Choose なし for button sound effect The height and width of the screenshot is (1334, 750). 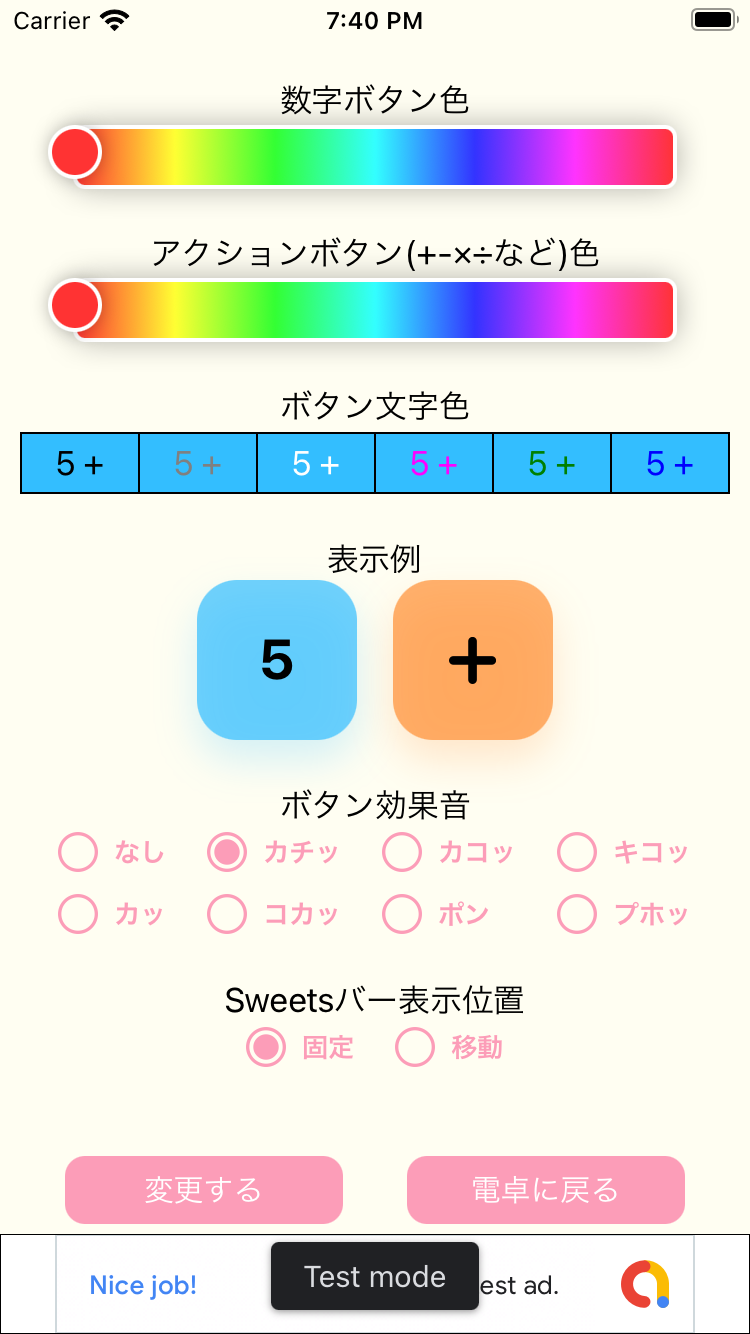coord(79,853)
